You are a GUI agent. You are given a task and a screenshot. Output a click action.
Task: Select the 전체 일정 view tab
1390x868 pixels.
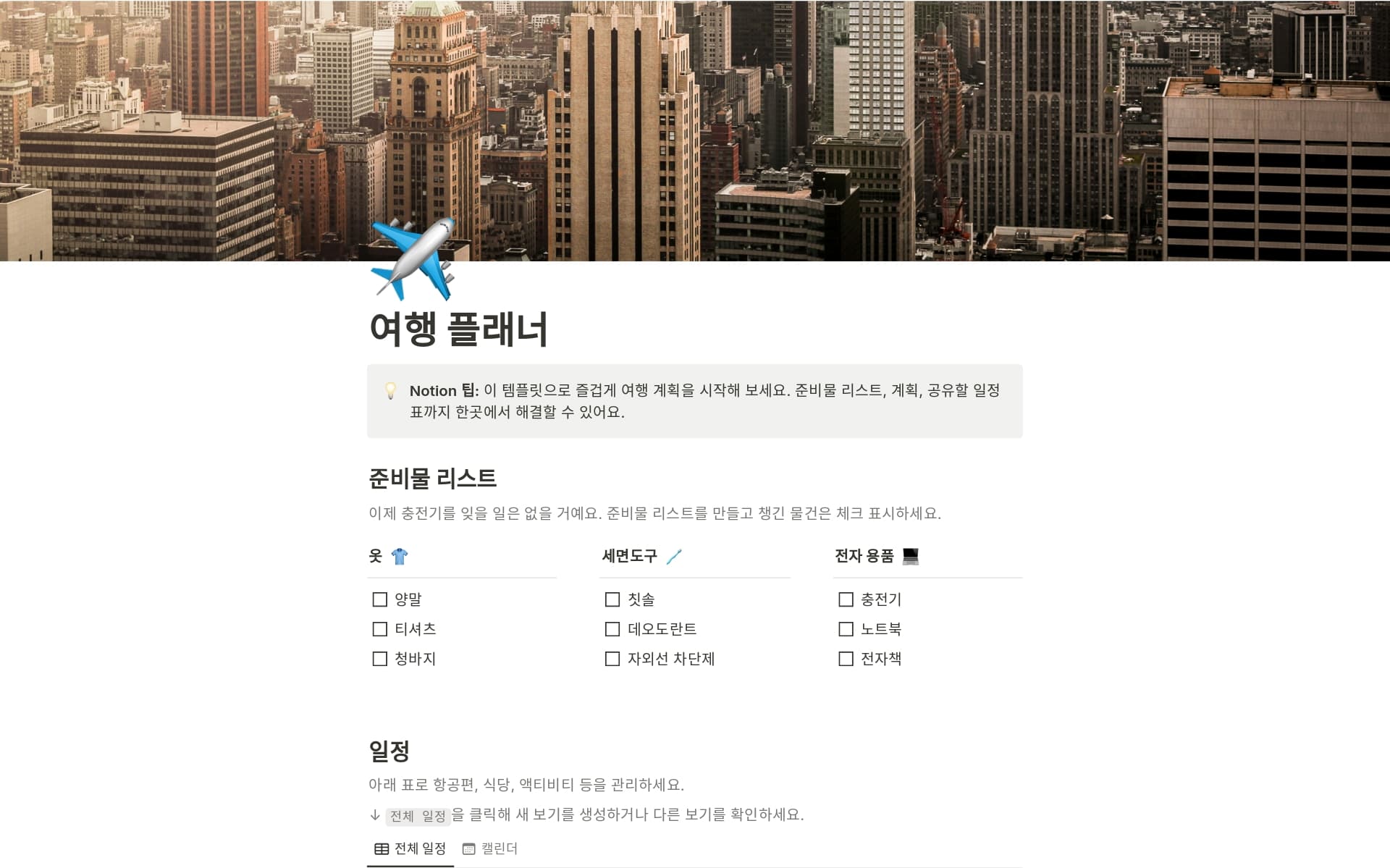pos(410,848)
